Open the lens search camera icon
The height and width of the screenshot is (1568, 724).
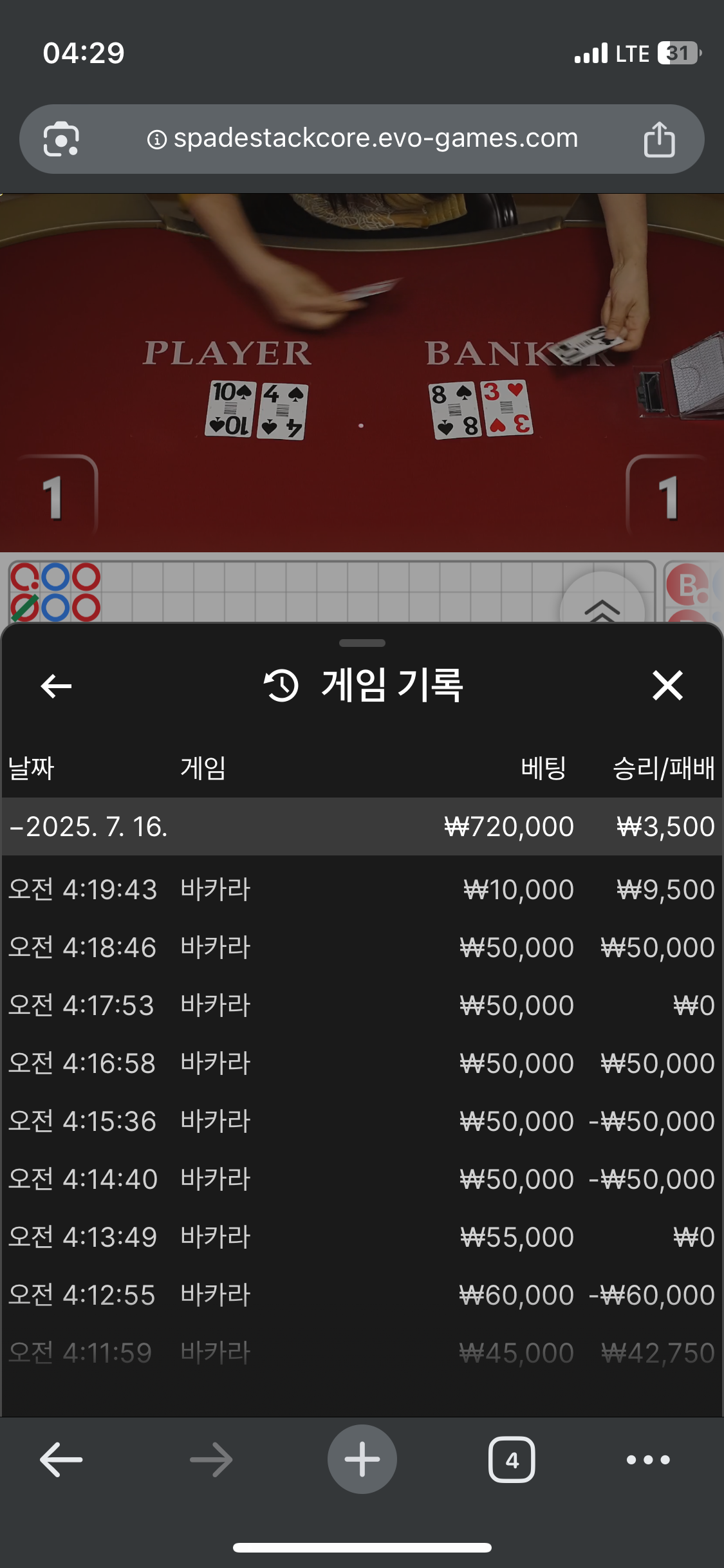coord(61,139)
